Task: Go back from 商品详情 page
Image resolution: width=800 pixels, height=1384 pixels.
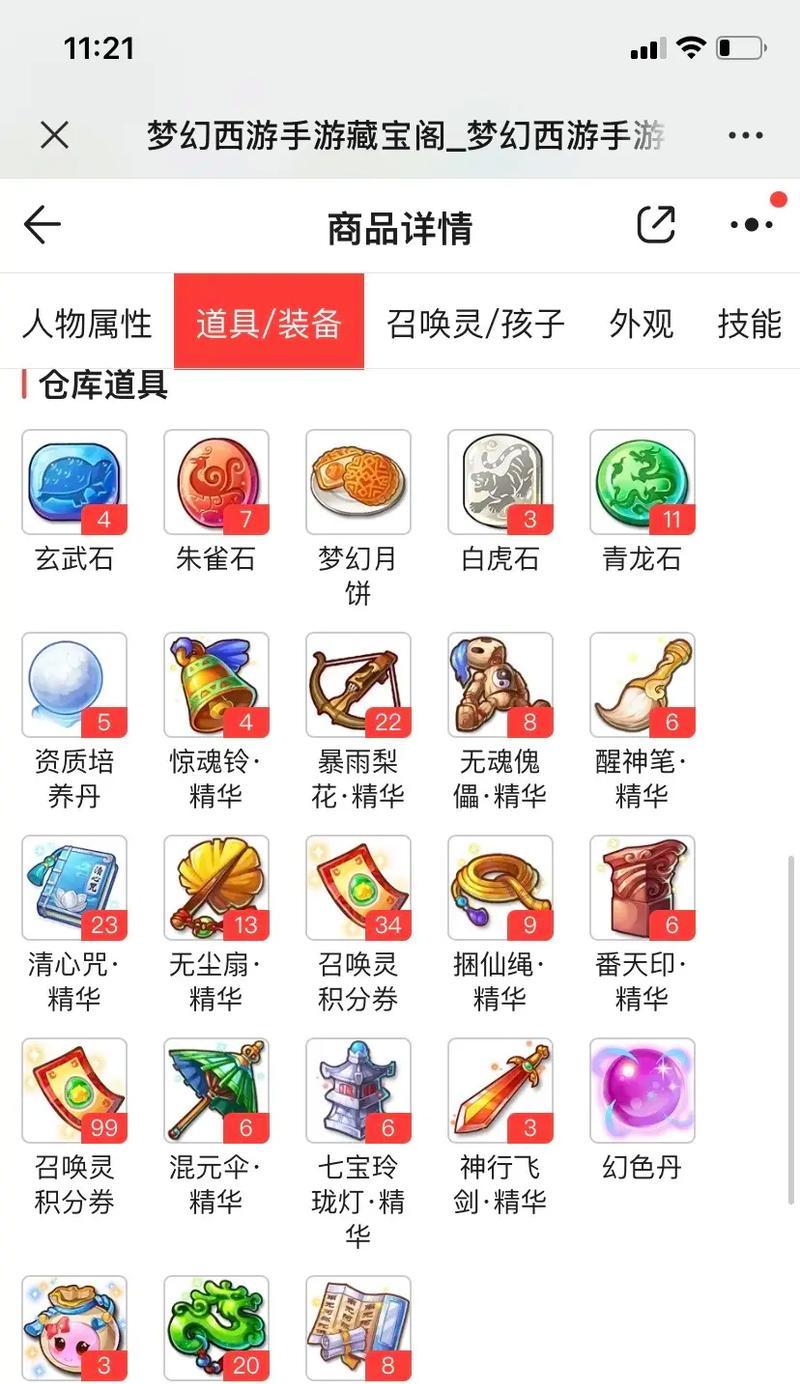Action: [42, 226]
